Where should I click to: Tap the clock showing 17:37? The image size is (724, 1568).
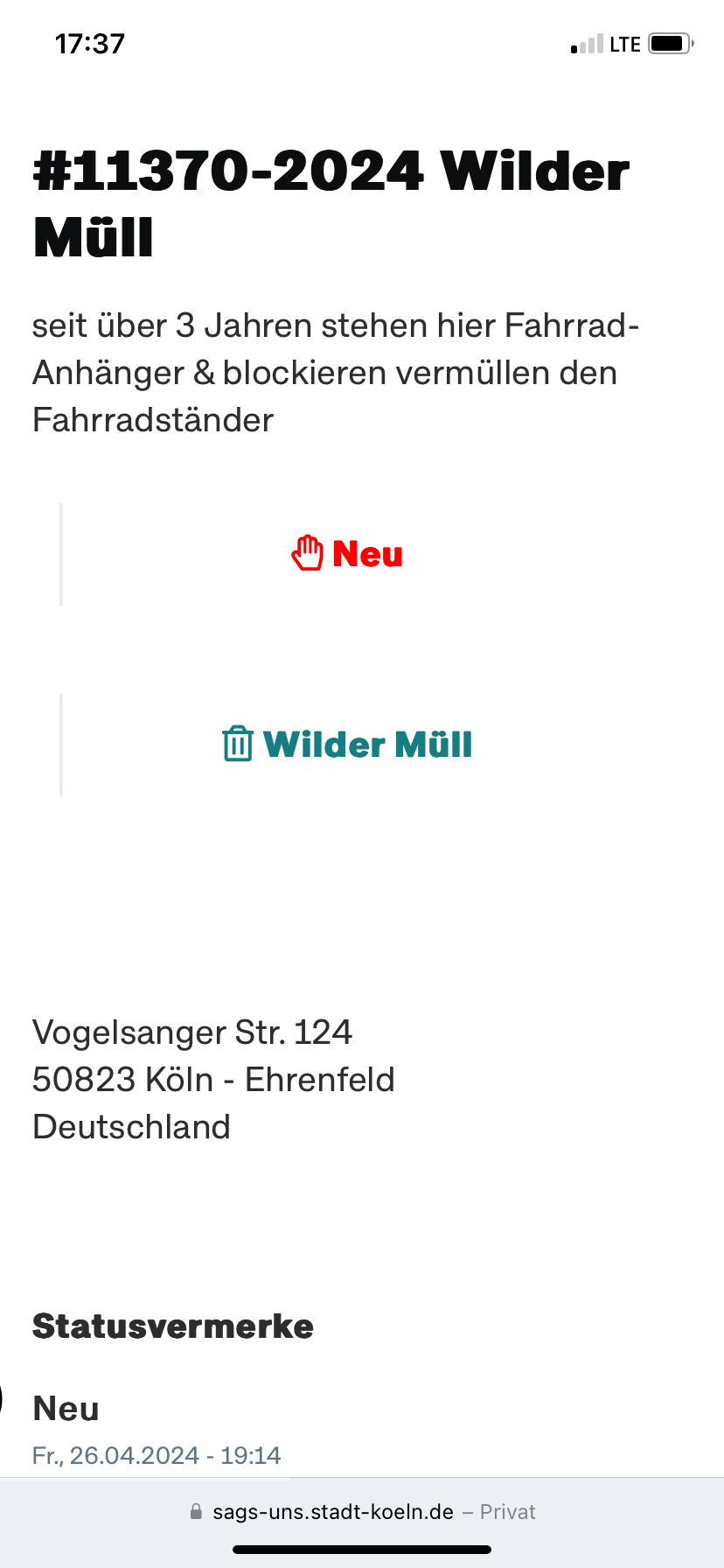90,43
